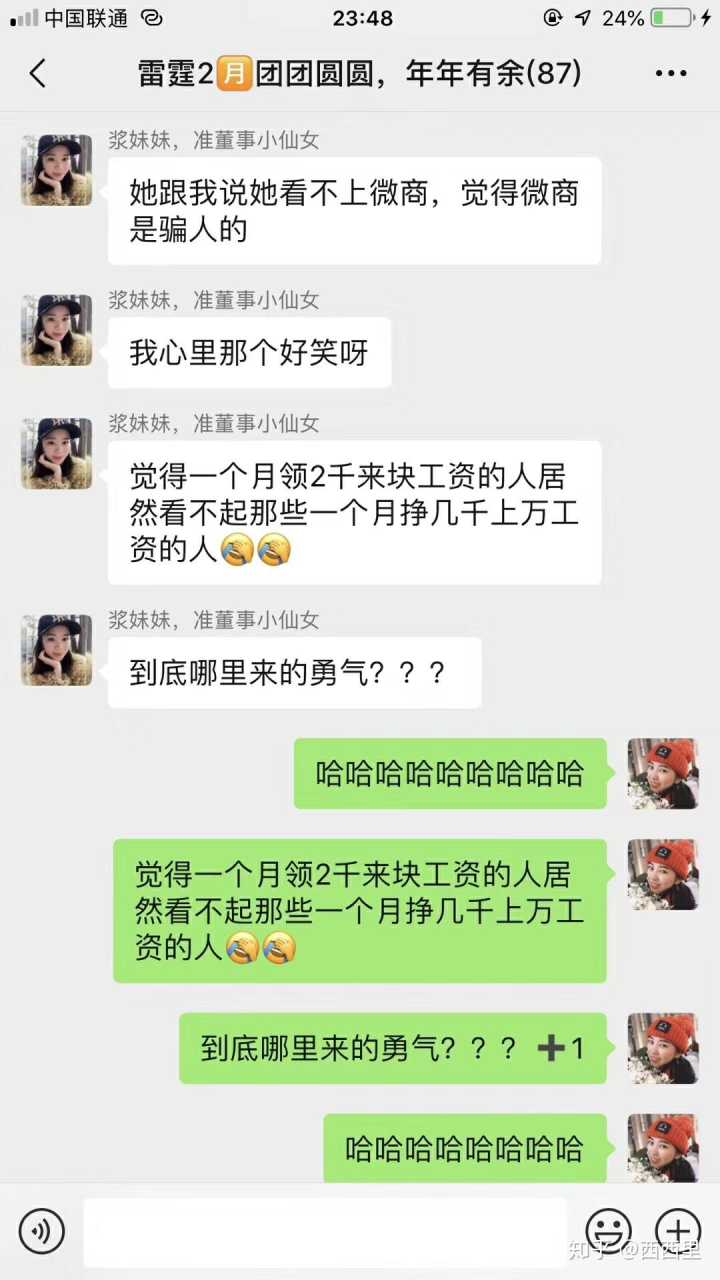Open the group chat overflow menu
This screenshot has width=720, height=1280.
(x=671, y=74)
